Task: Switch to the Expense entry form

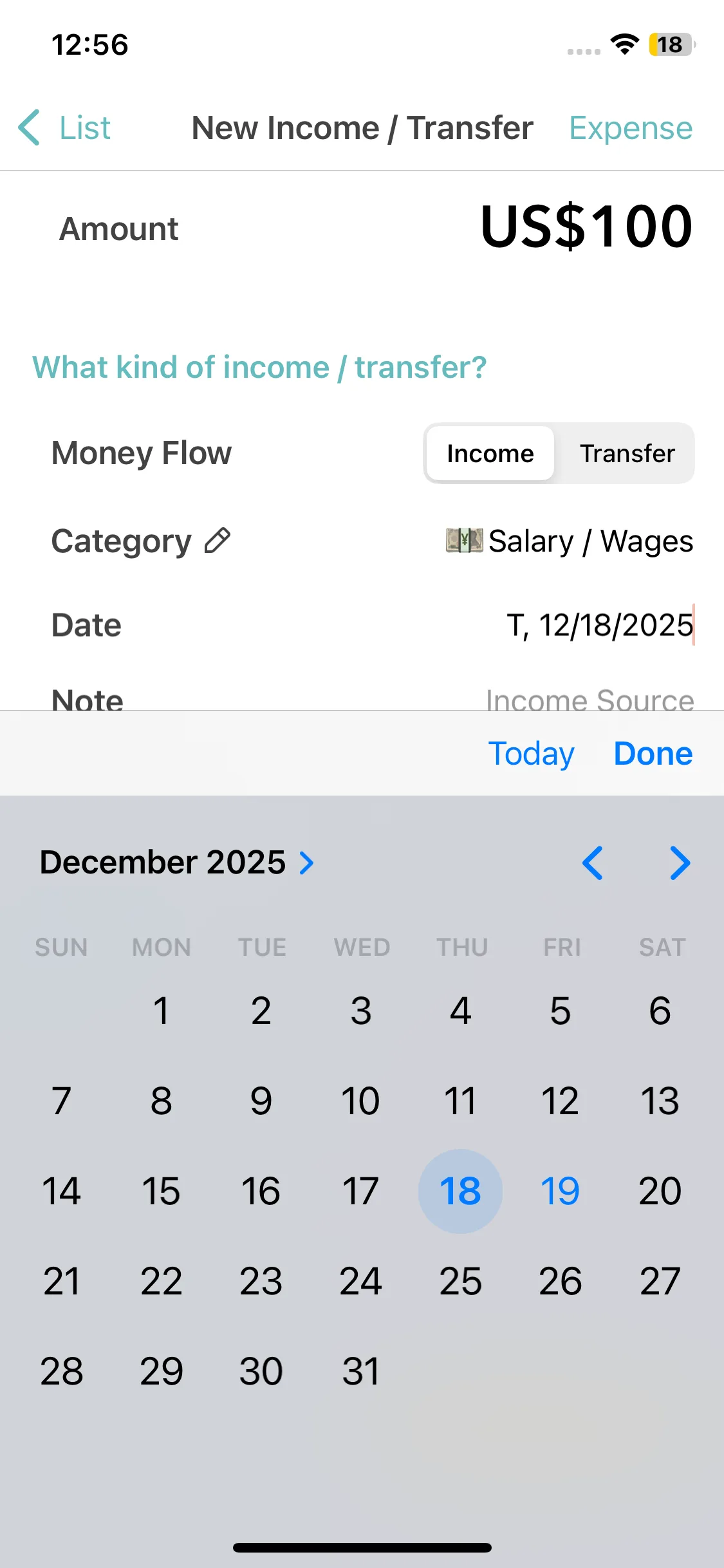Action: tap(630, 127)
